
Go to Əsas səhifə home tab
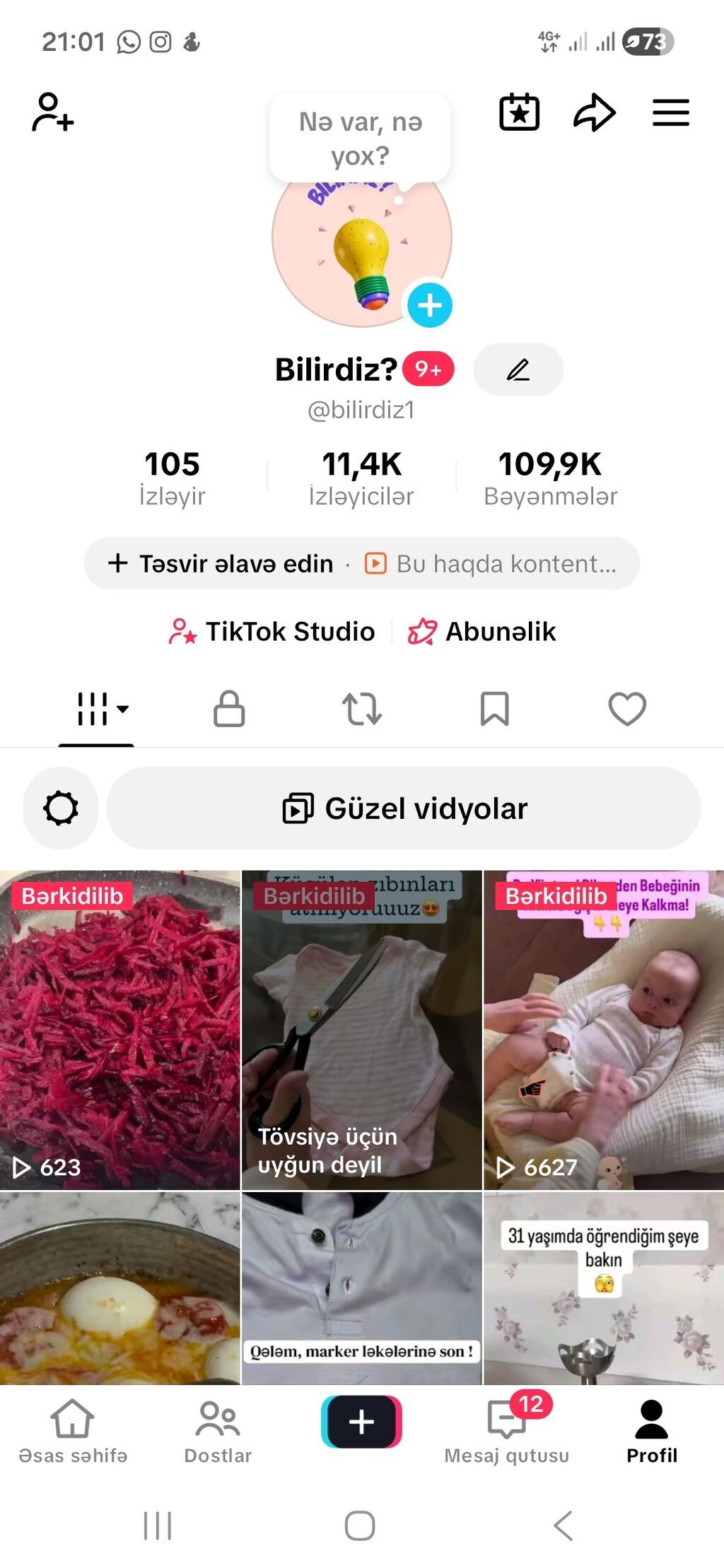(73, 1431)
